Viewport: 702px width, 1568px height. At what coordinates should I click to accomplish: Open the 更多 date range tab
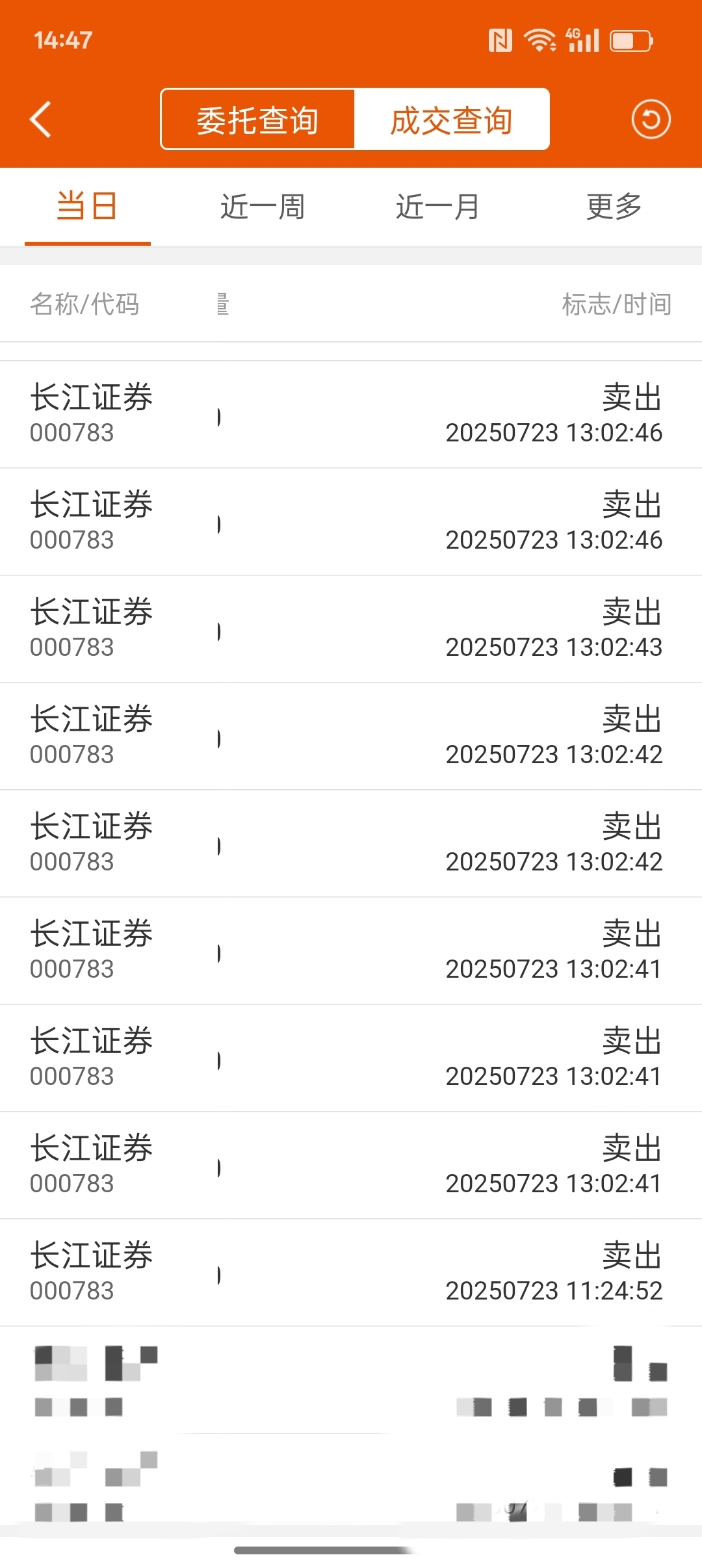pyautogui.click(x=614, y=207)
